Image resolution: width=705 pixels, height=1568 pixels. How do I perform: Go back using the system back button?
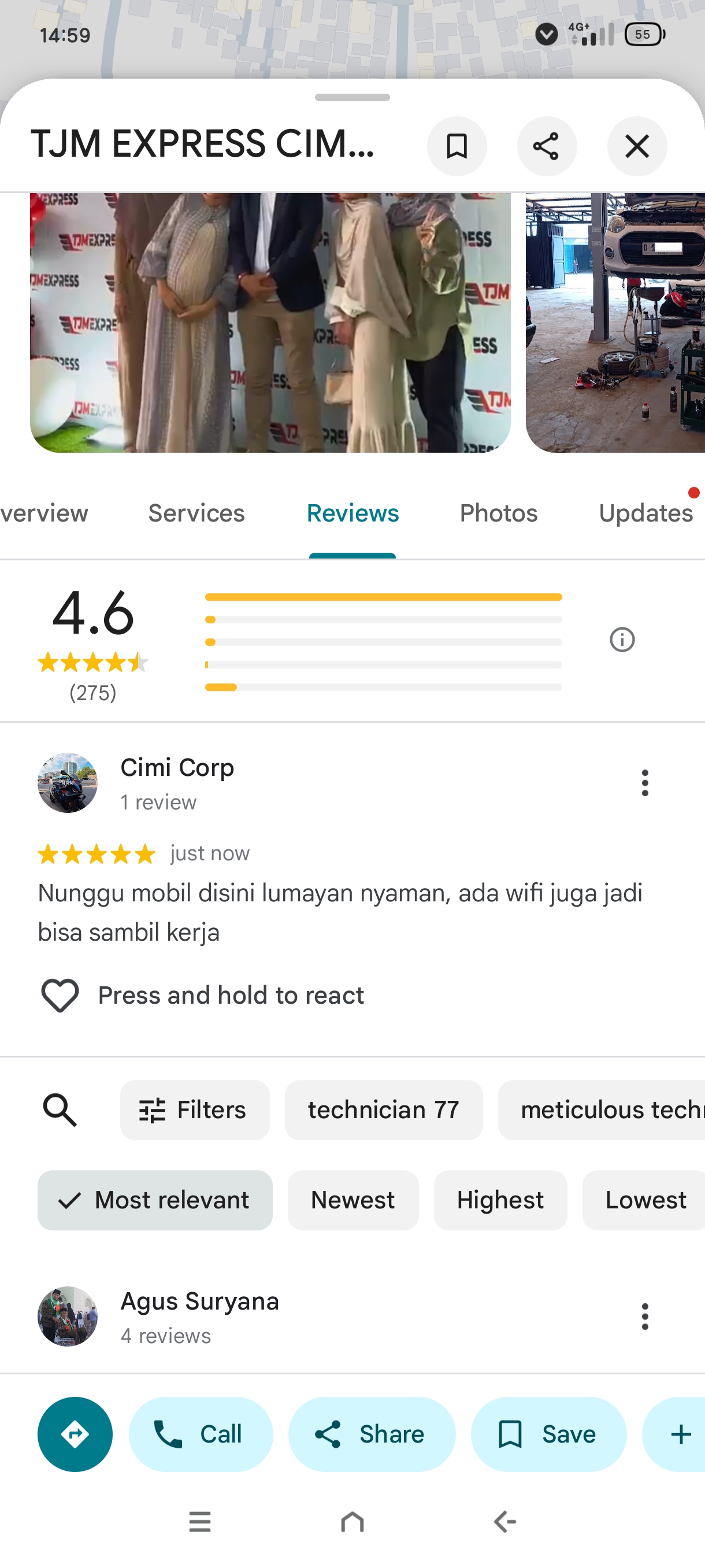(504, 1522)
